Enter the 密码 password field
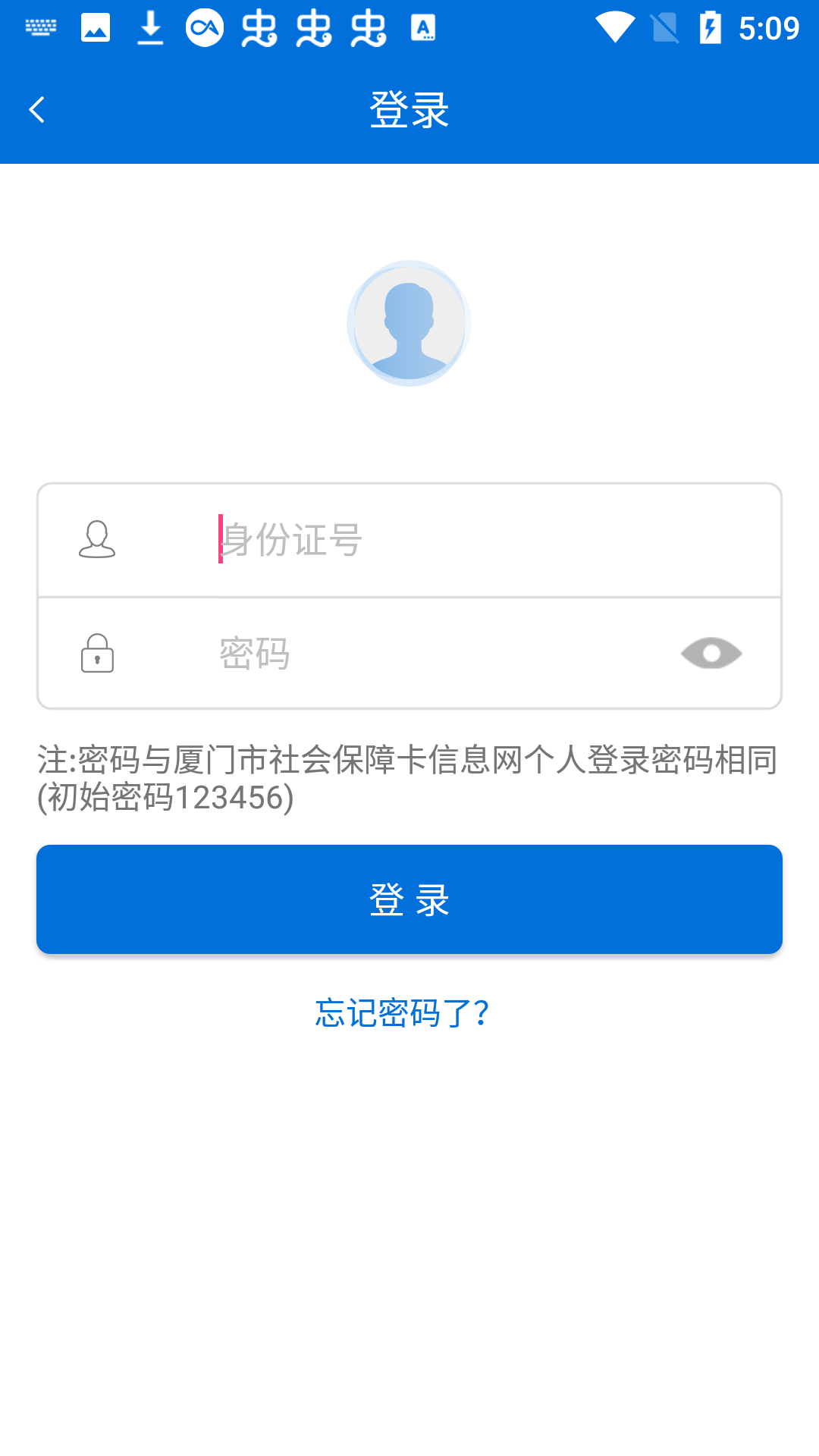Viewport: 819px width, 1456px height. pyautogui.click(x=440, y=654)
